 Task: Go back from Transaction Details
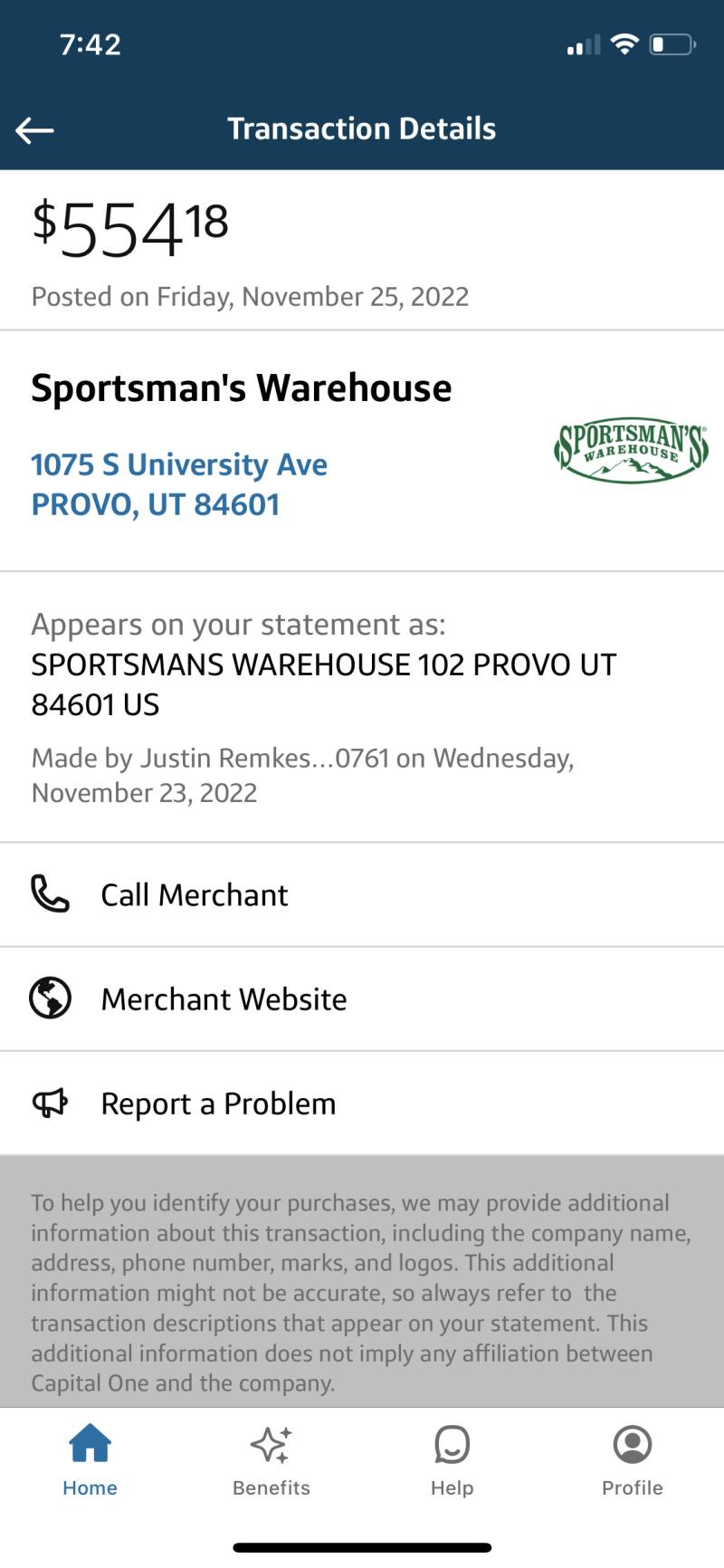[35, 130]
